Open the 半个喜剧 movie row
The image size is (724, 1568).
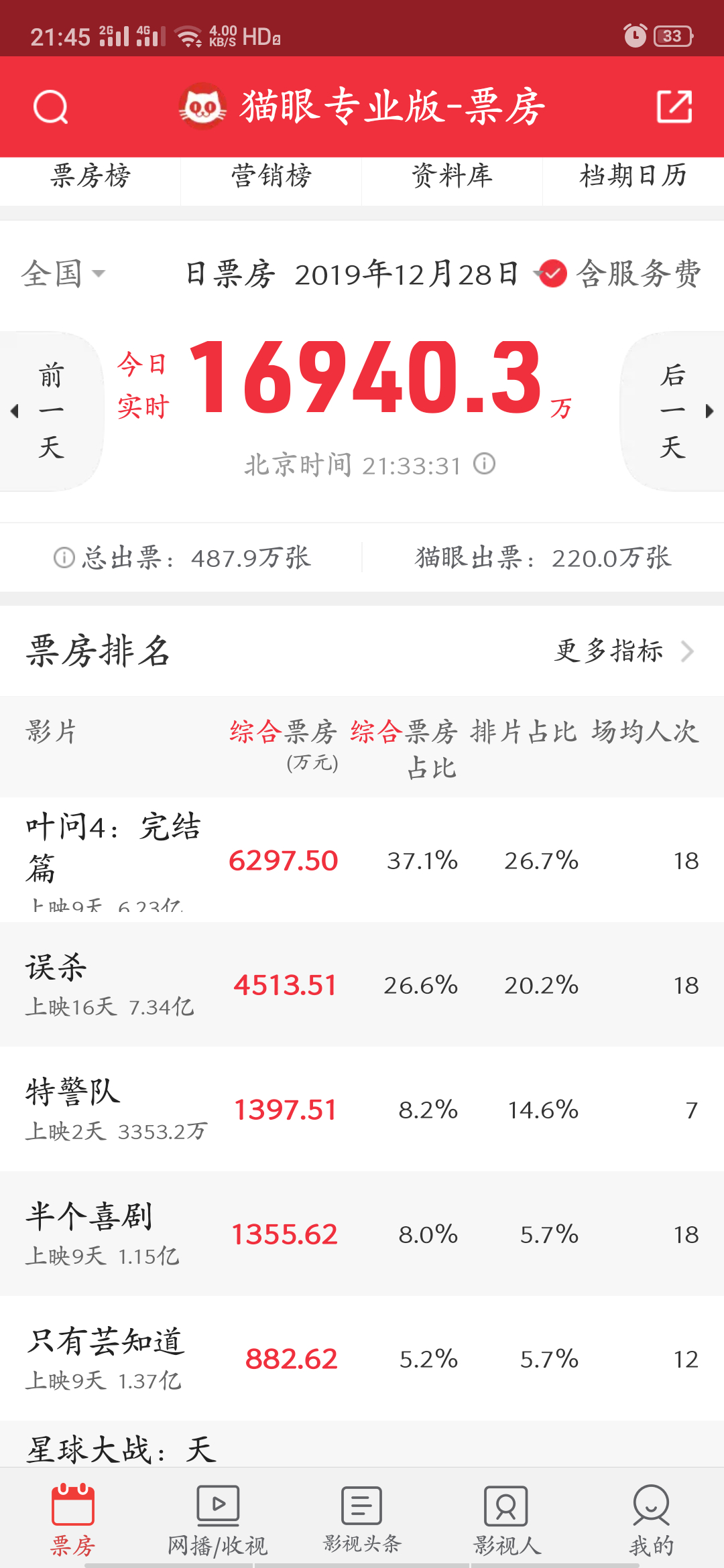pos(362,1234)
